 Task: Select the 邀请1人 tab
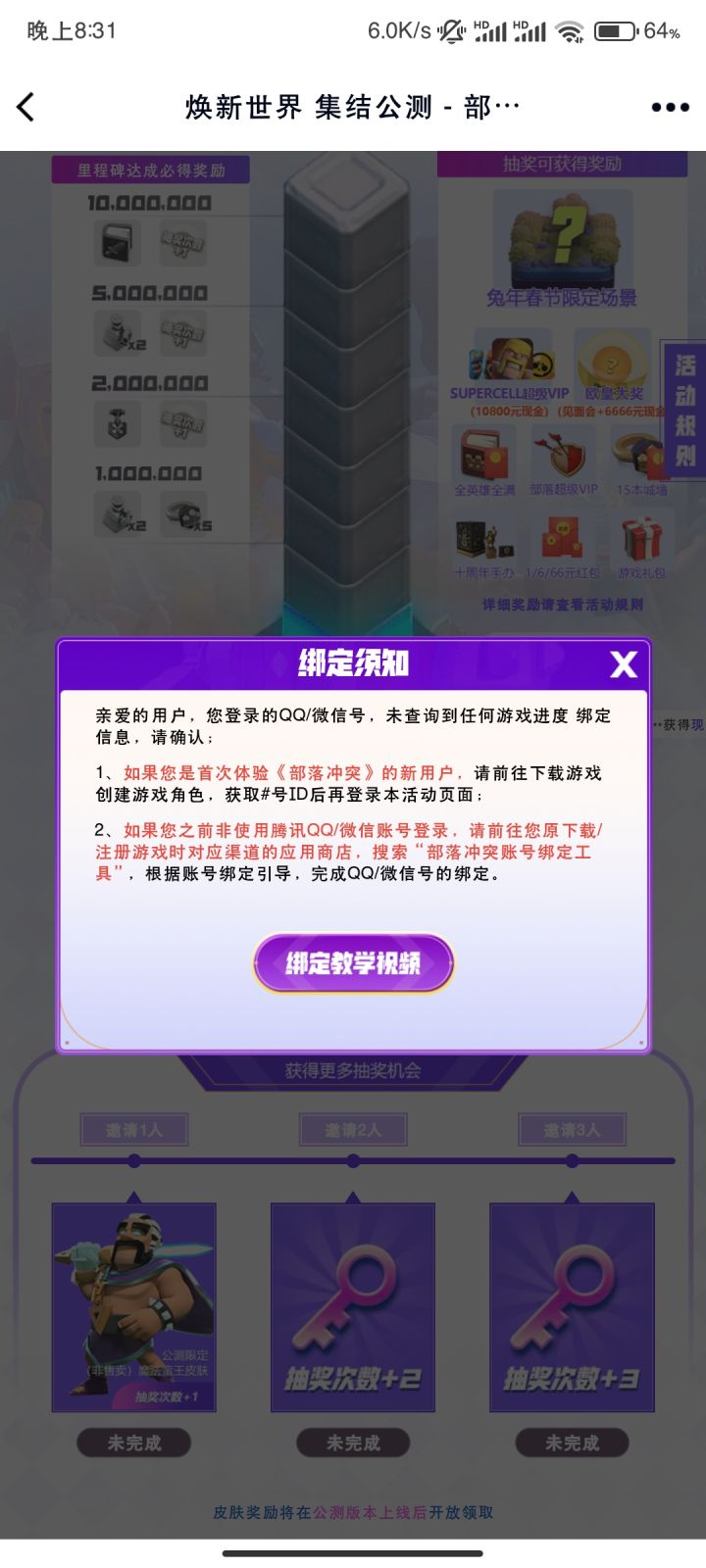coord(134,1129)
